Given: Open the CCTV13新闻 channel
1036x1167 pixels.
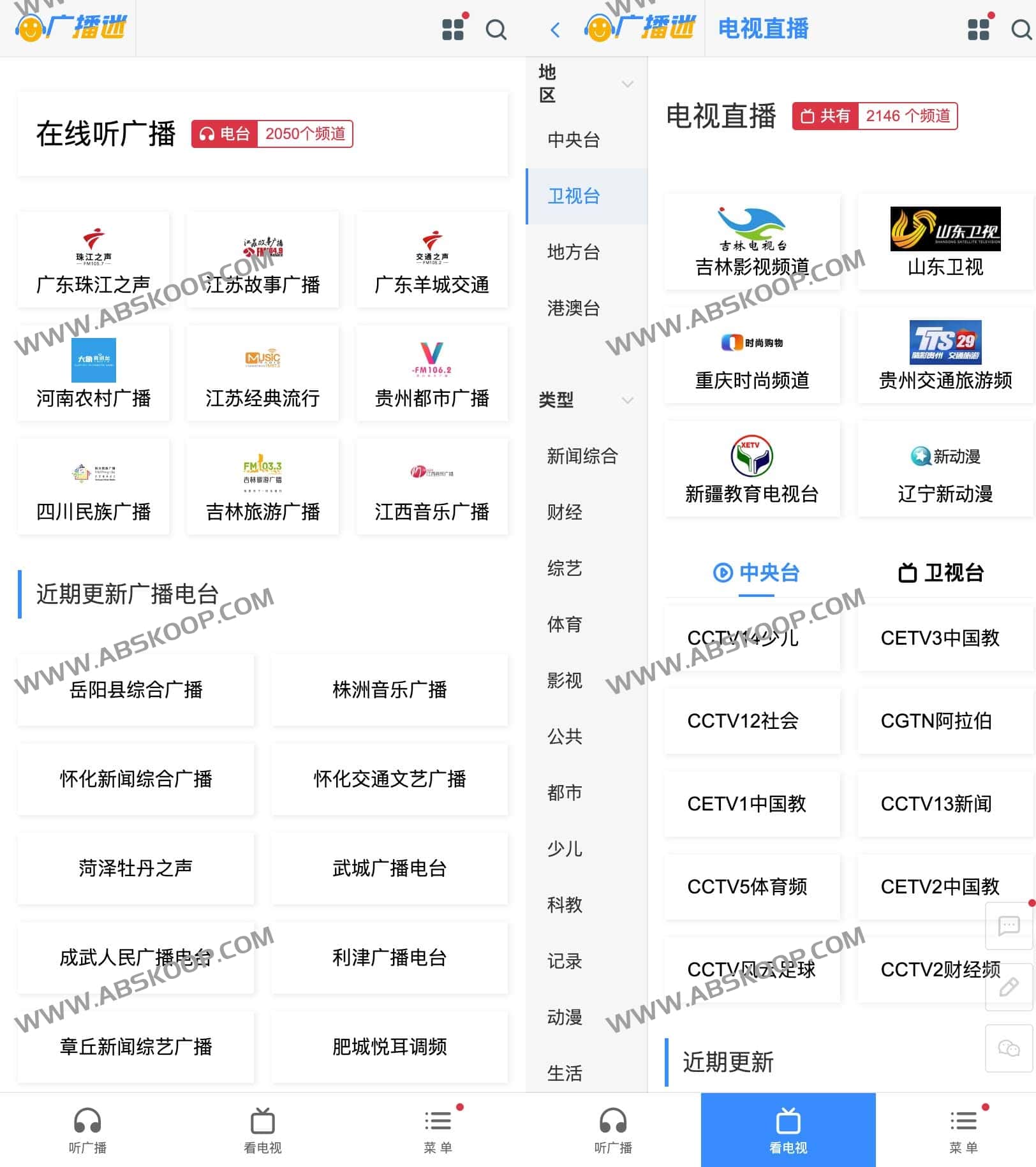Looking at the screenshot, I should 938,804.
